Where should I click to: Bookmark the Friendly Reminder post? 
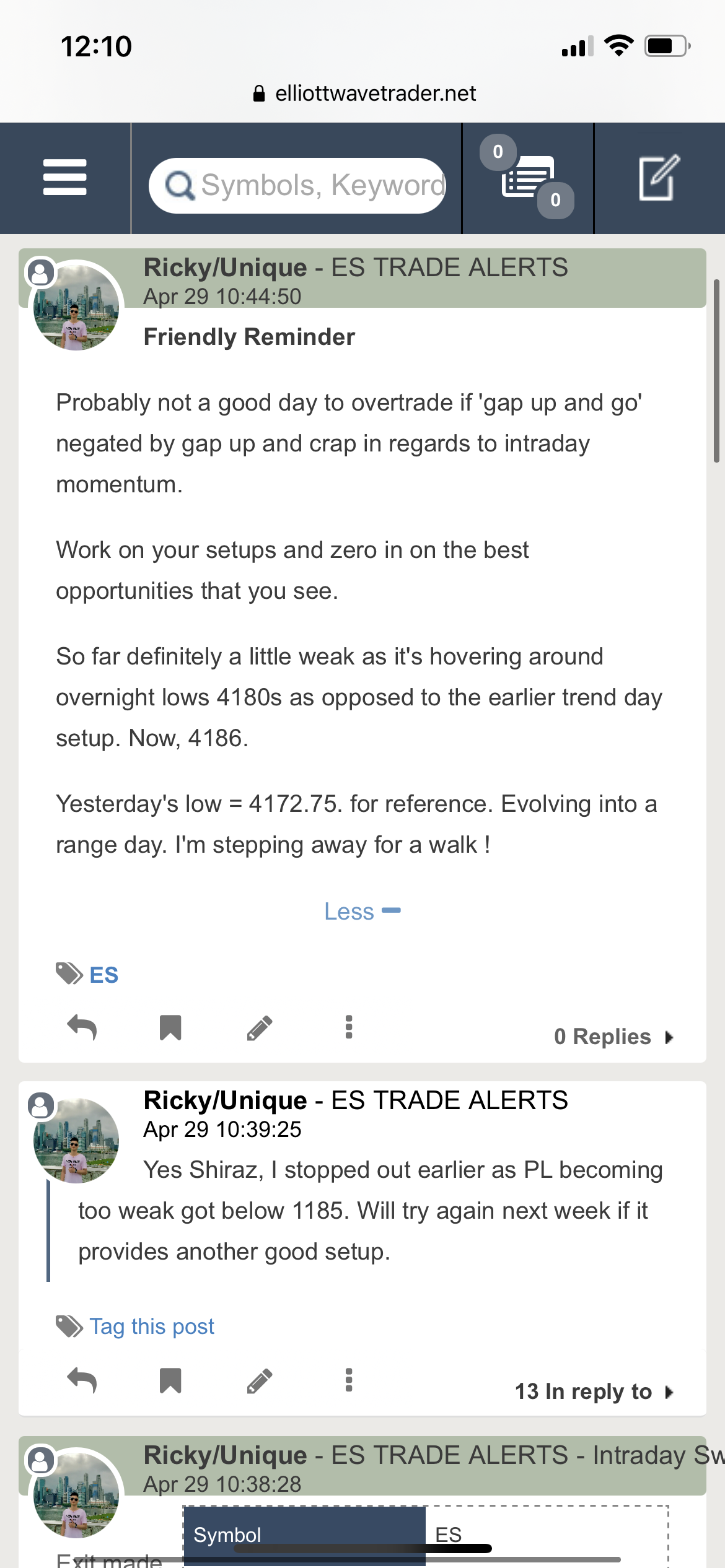point(170,1027)
